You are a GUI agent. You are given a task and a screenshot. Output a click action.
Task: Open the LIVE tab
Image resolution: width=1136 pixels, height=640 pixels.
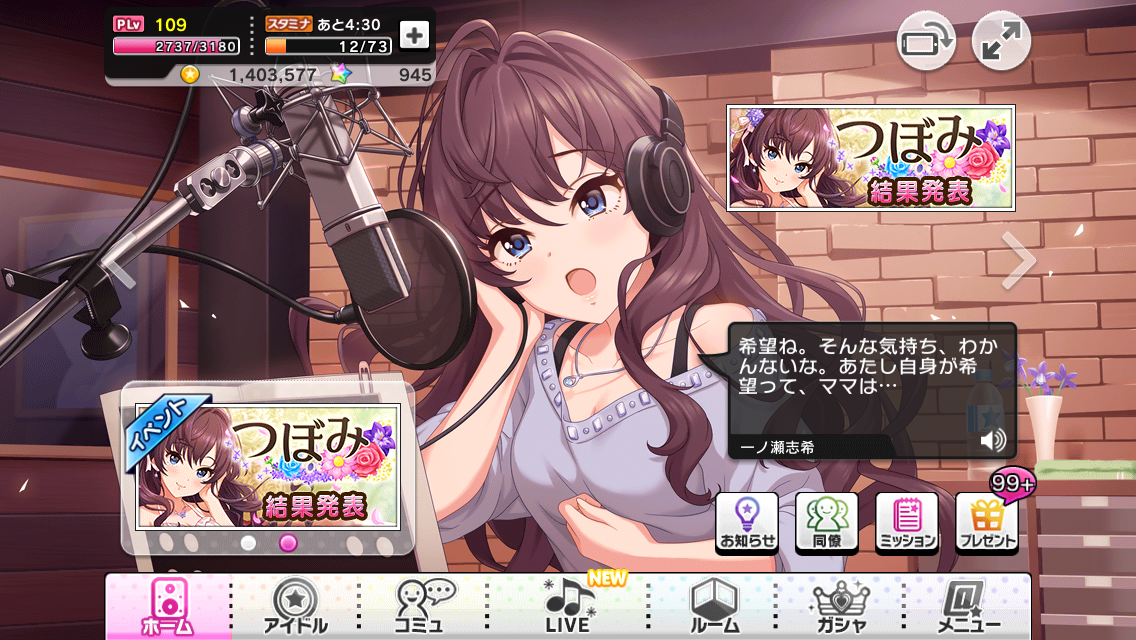click(567, 607)
